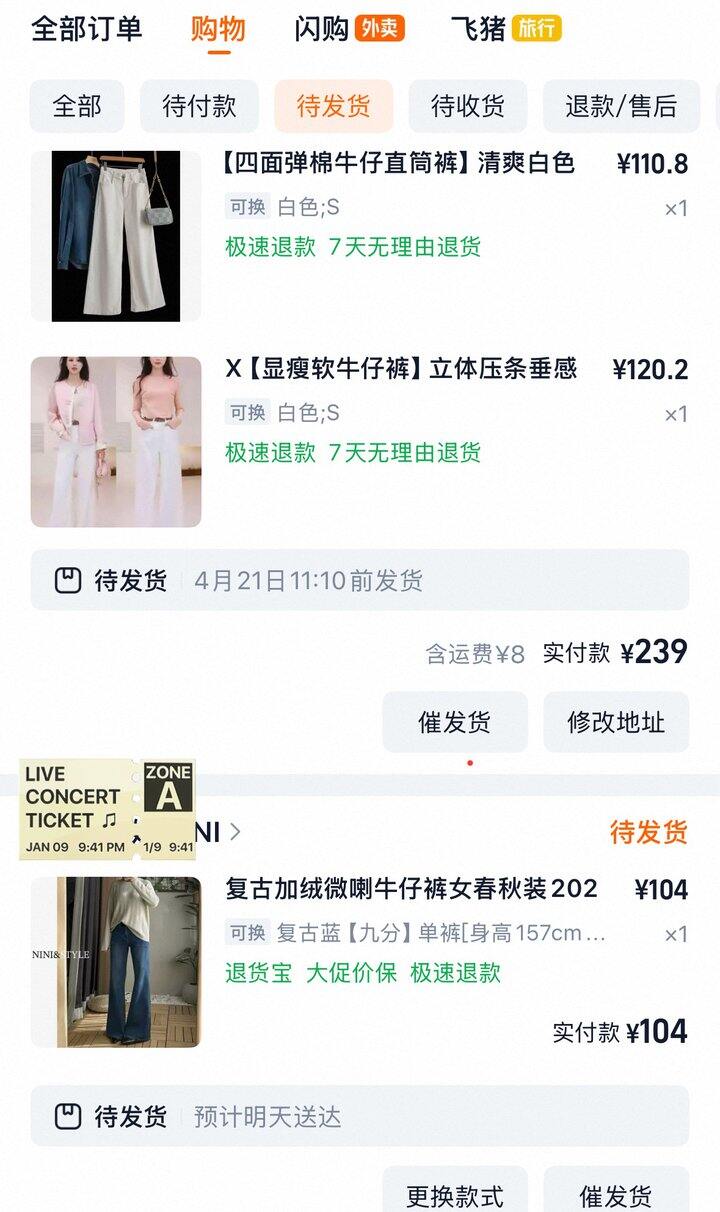Switch to the 购物 tab
Image resolution: width=720 pixels, height=1212 pixels.
(x=219, y=29)
